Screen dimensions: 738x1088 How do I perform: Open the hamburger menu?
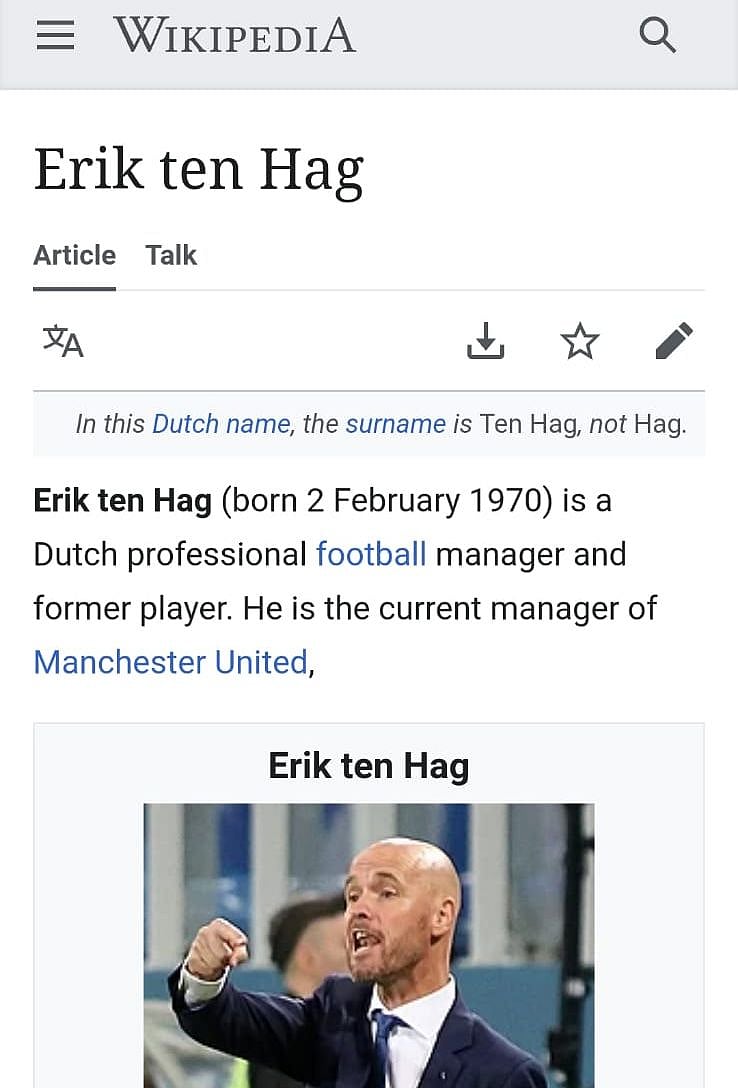(x=55, y=36)
